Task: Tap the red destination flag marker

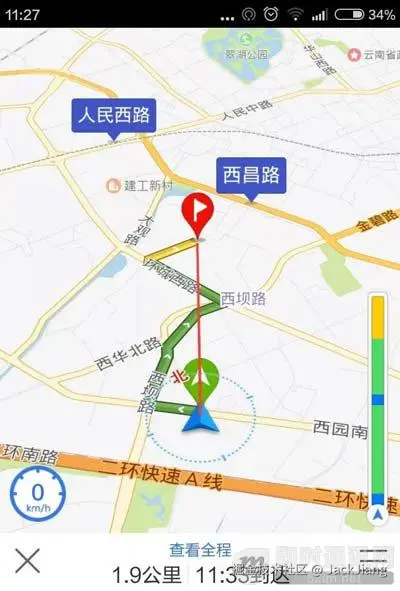Action: [198, 215]
